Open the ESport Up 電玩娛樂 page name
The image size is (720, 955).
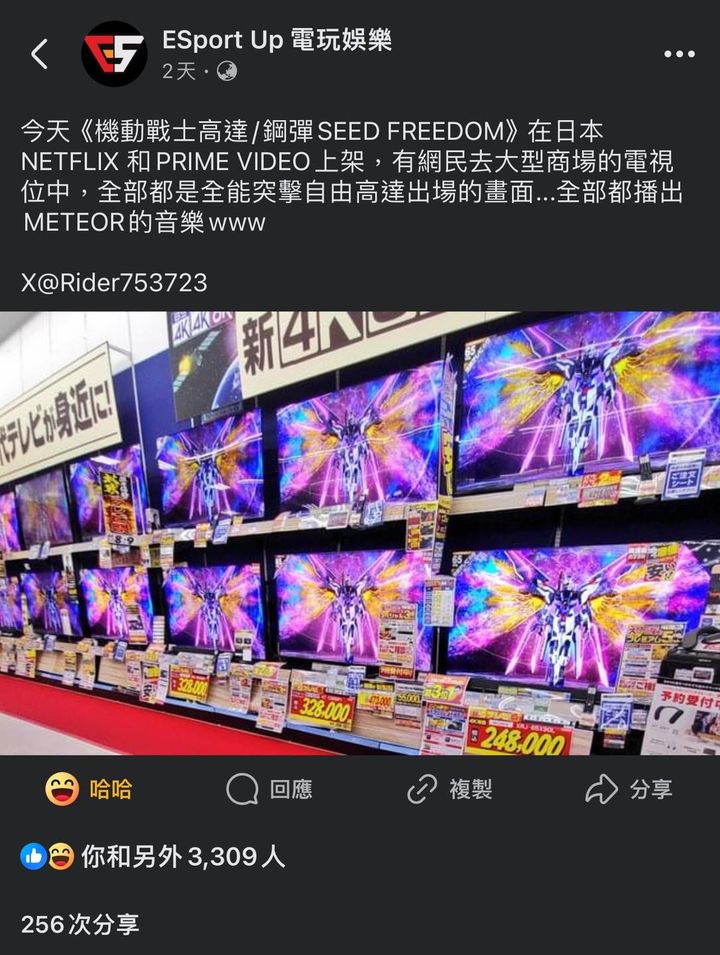(x=277, y=40)
